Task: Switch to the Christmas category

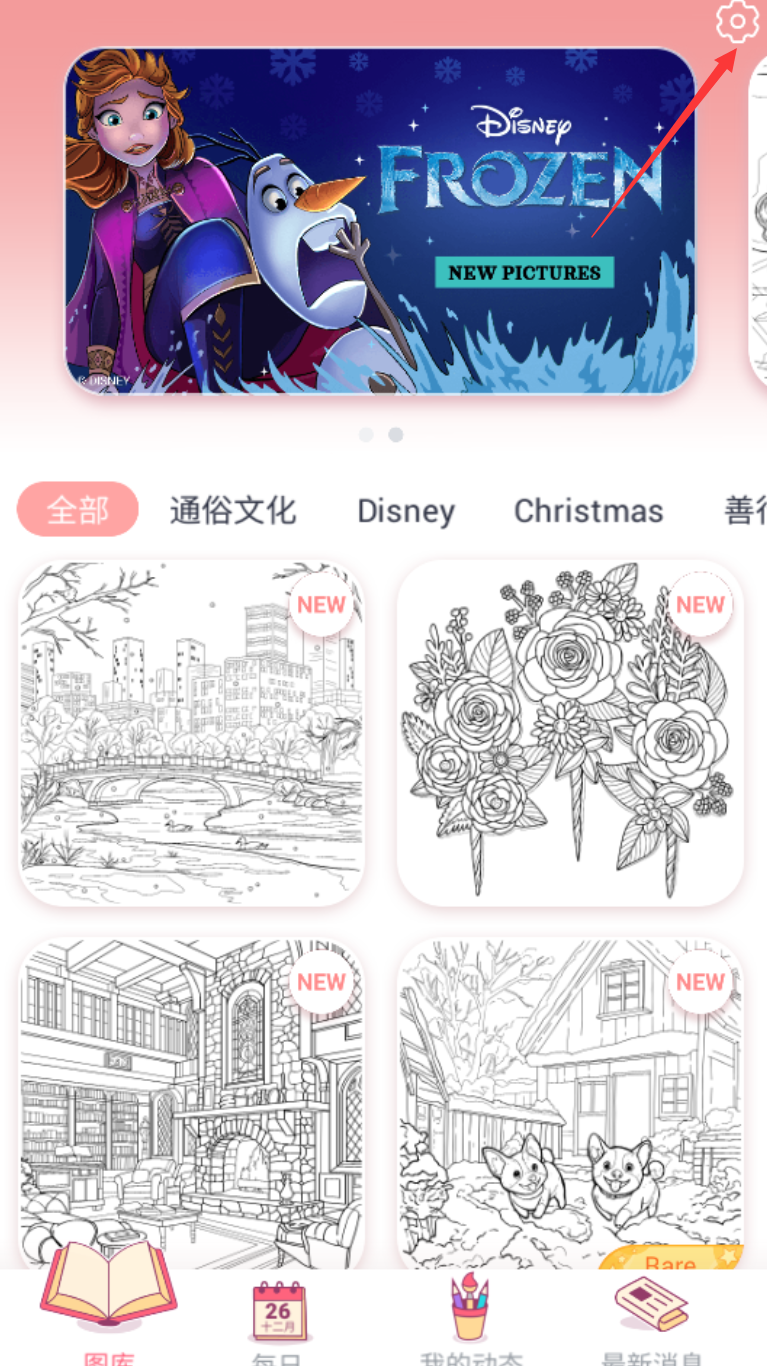Action: 588,511
